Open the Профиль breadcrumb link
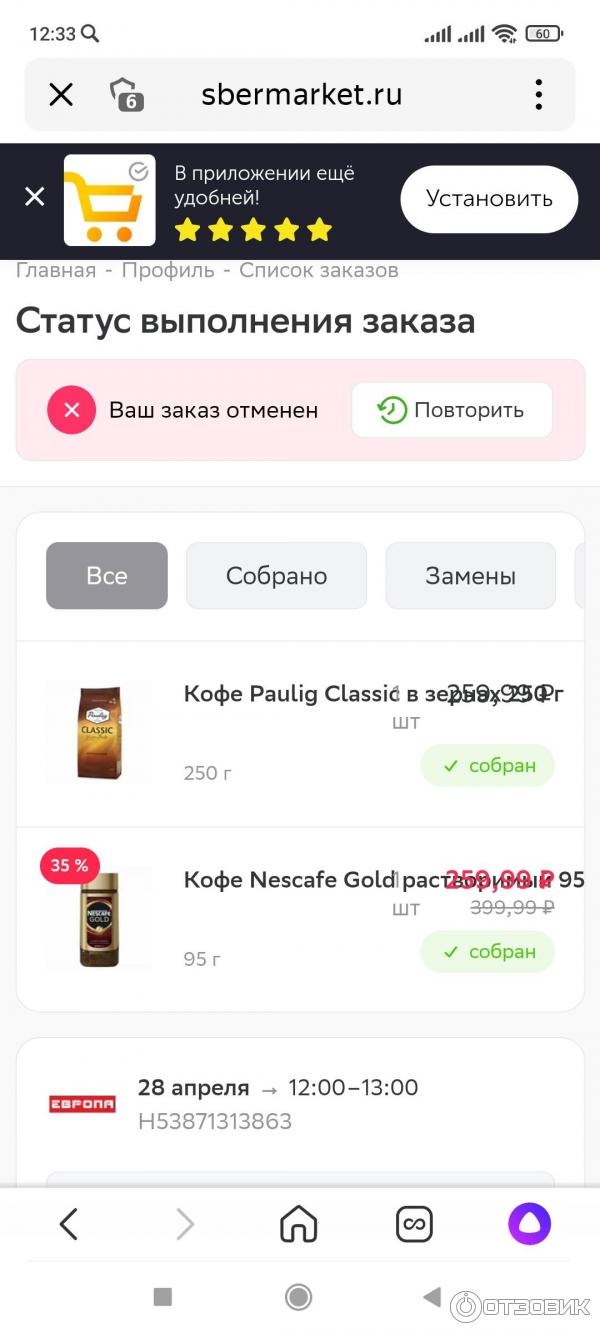The image size is (600, 1333). (168, 270)
